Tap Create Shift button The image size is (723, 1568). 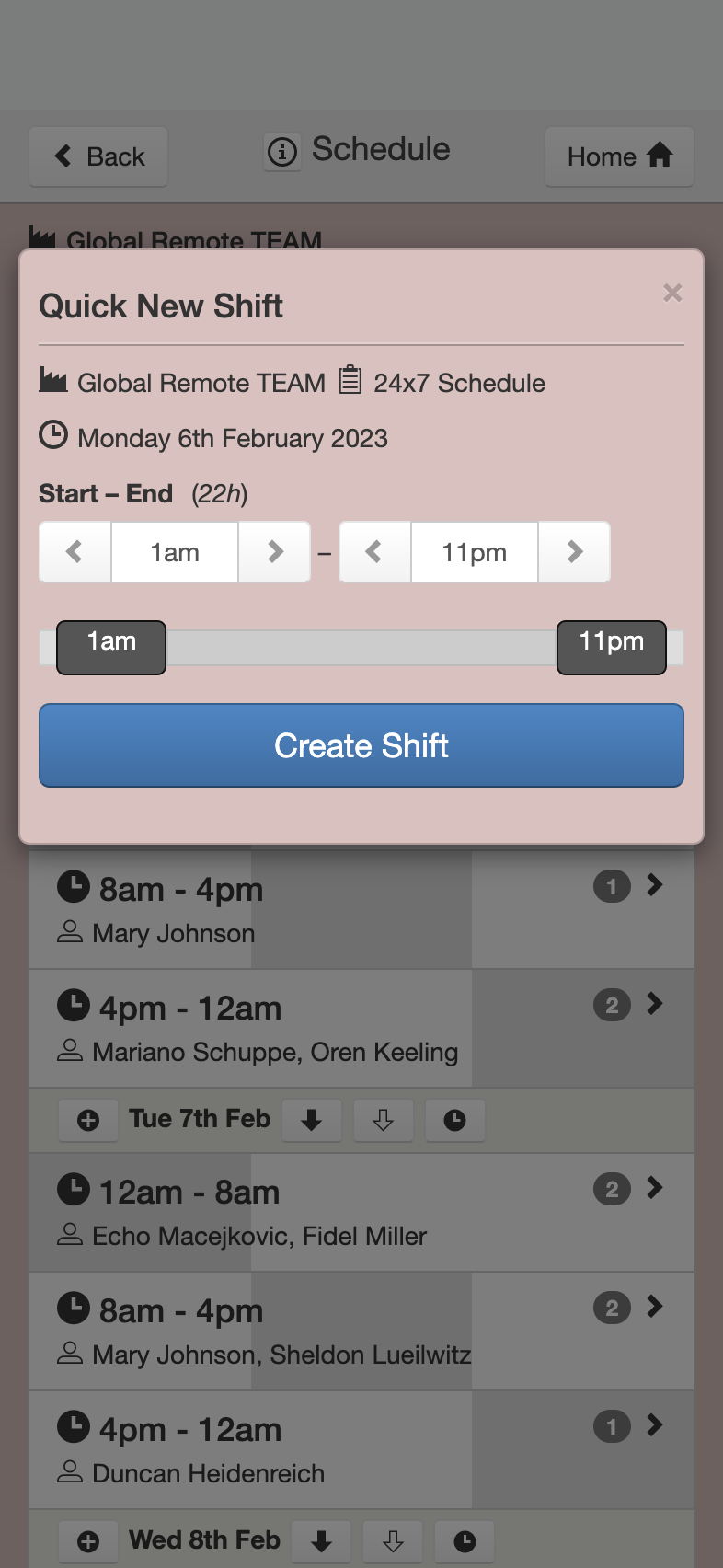click(x=361, y=745)
